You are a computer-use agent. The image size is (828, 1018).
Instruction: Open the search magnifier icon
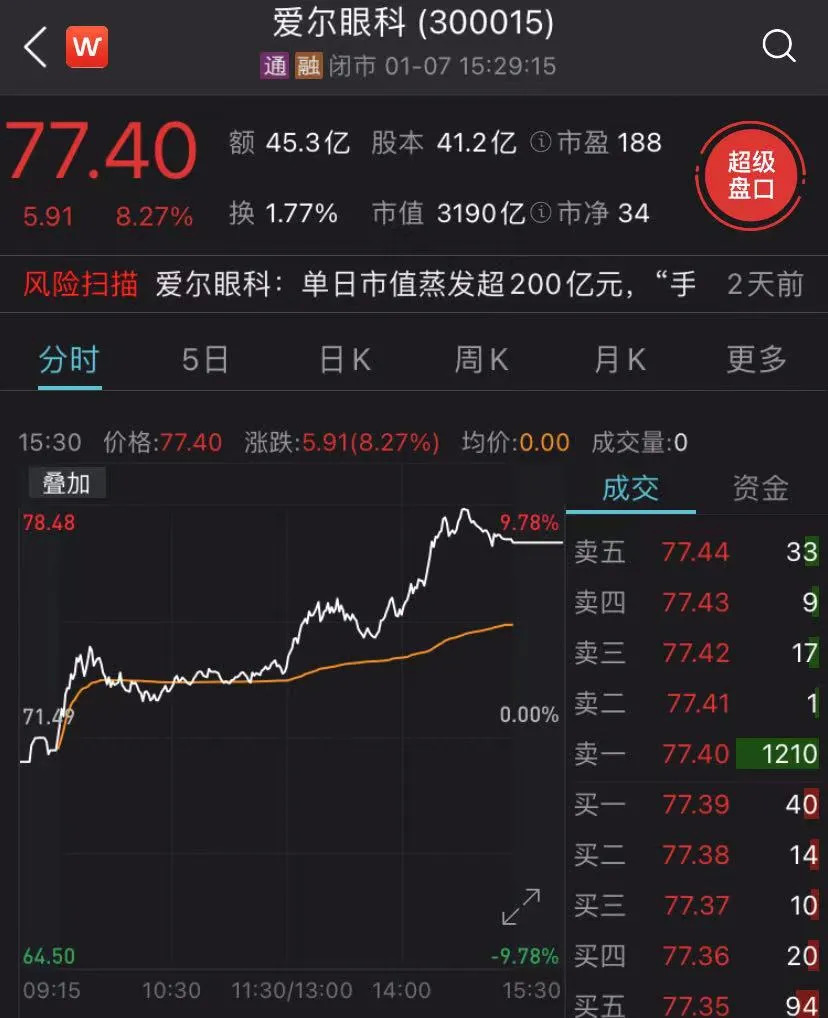(778, 46)
